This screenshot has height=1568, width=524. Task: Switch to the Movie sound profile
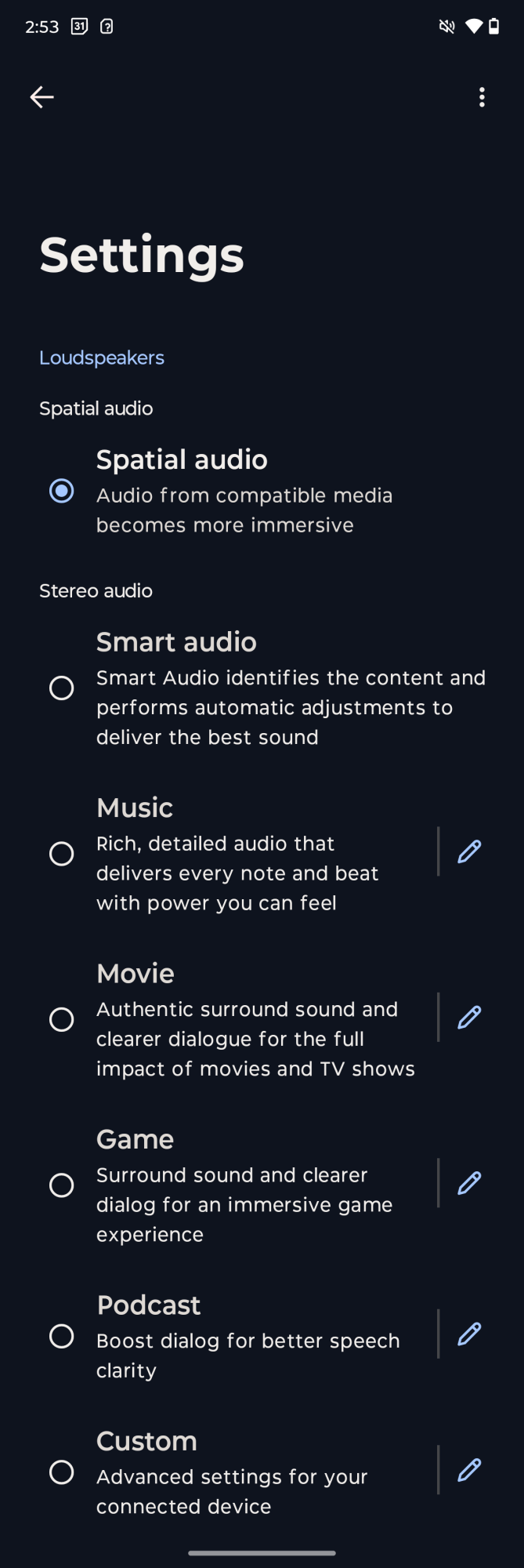pos(62,1019)
